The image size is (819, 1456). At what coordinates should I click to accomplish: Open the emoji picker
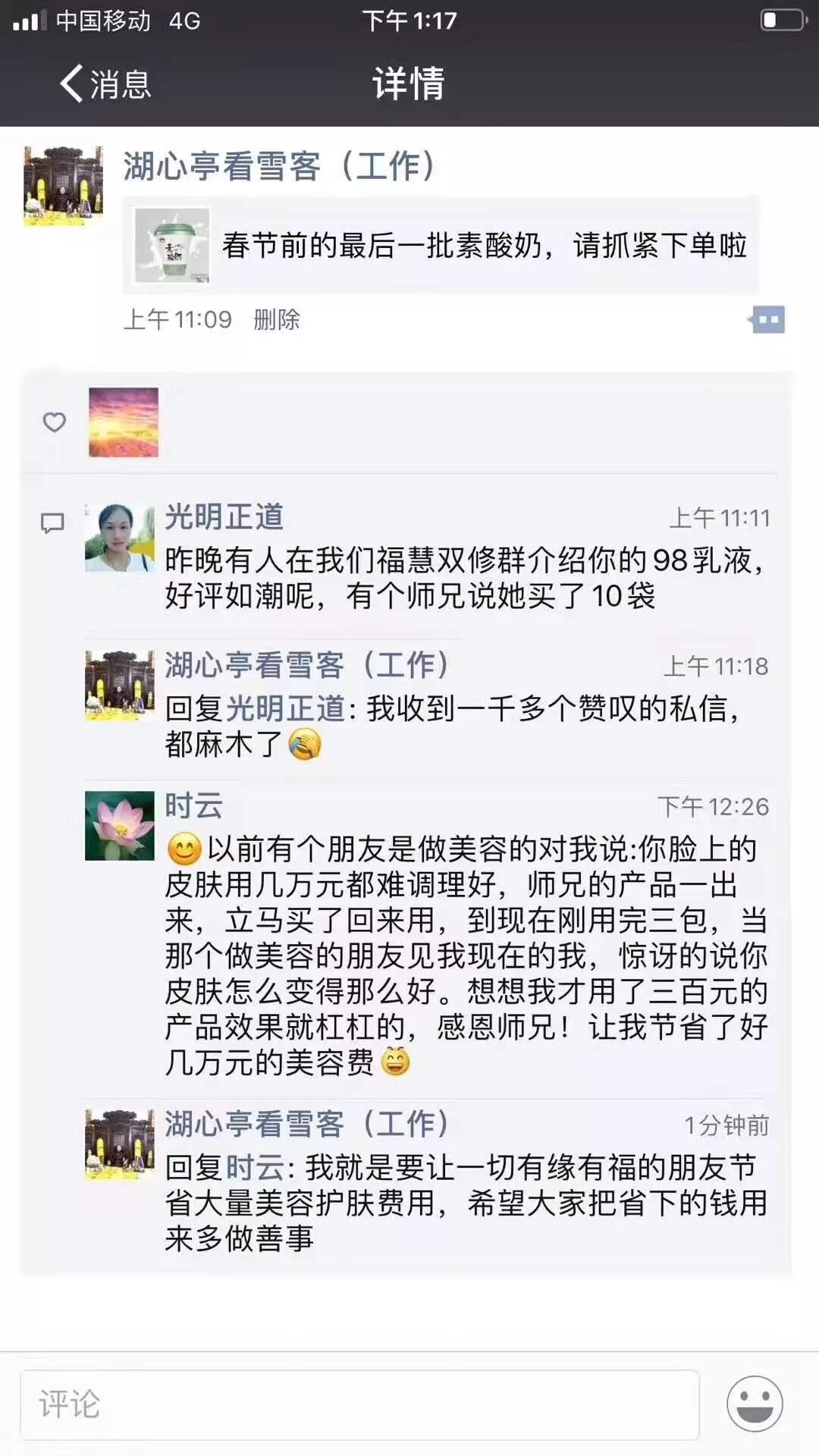[755, 1404]
